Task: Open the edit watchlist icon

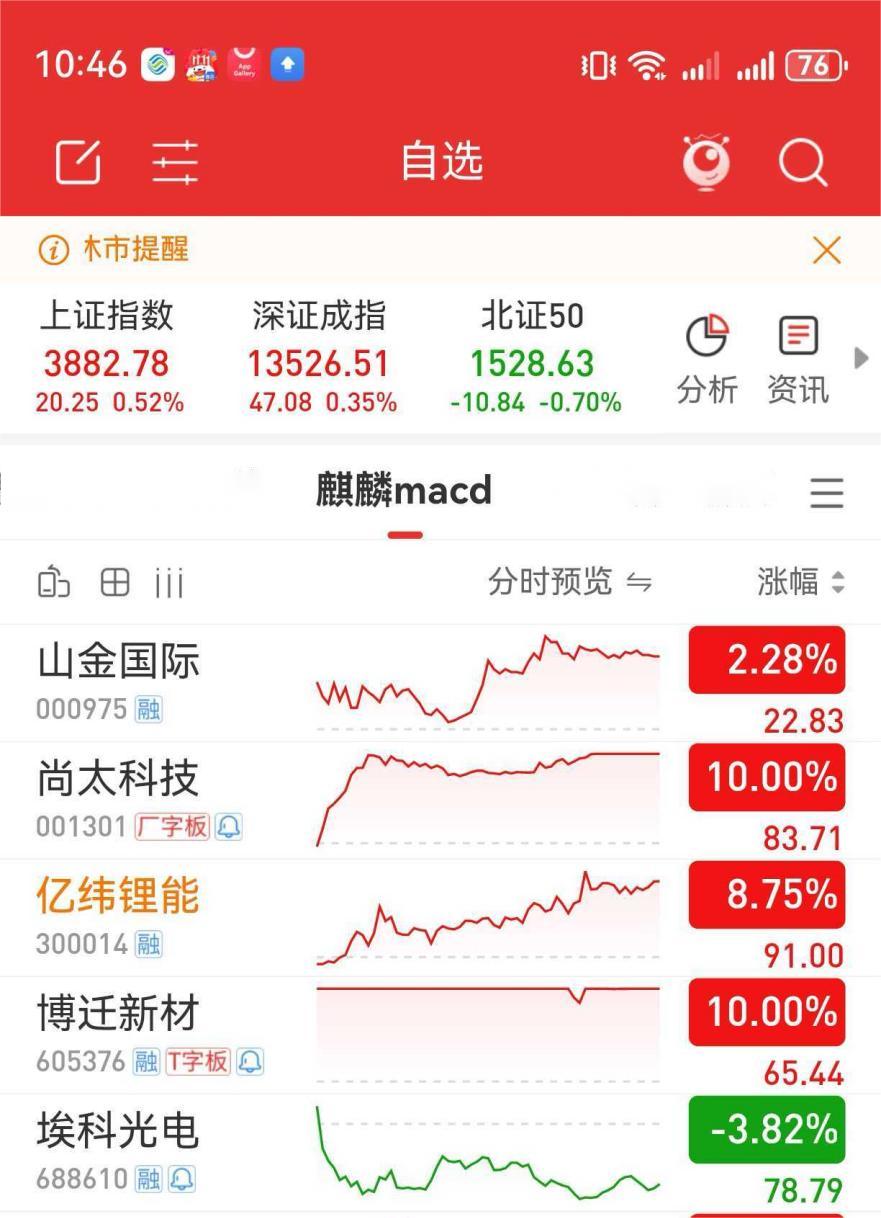Action: click(78, 162)
